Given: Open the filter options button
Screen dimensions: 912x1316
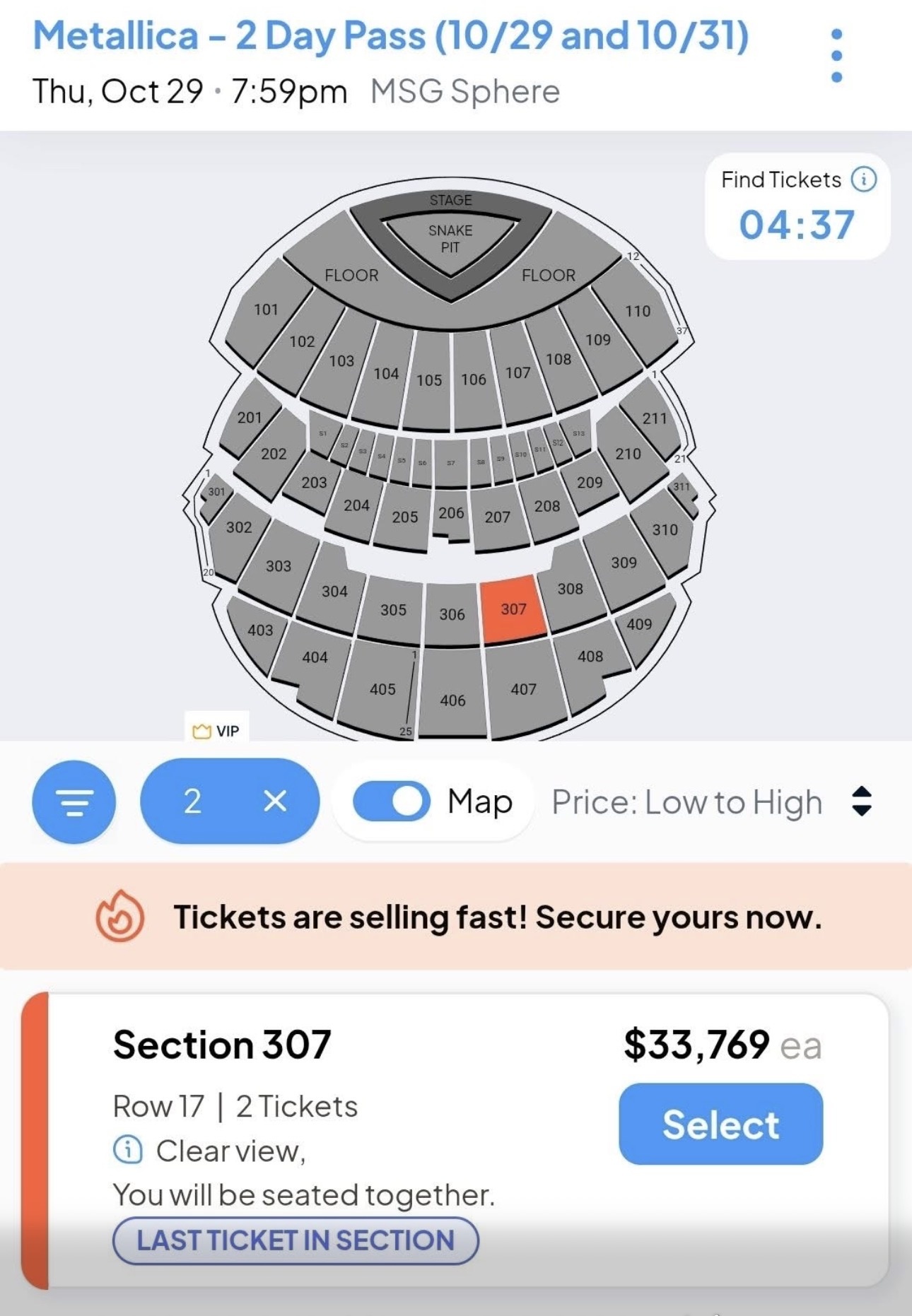Looking at the screenshot, I should pyautogui.click(x=74, y=801).
